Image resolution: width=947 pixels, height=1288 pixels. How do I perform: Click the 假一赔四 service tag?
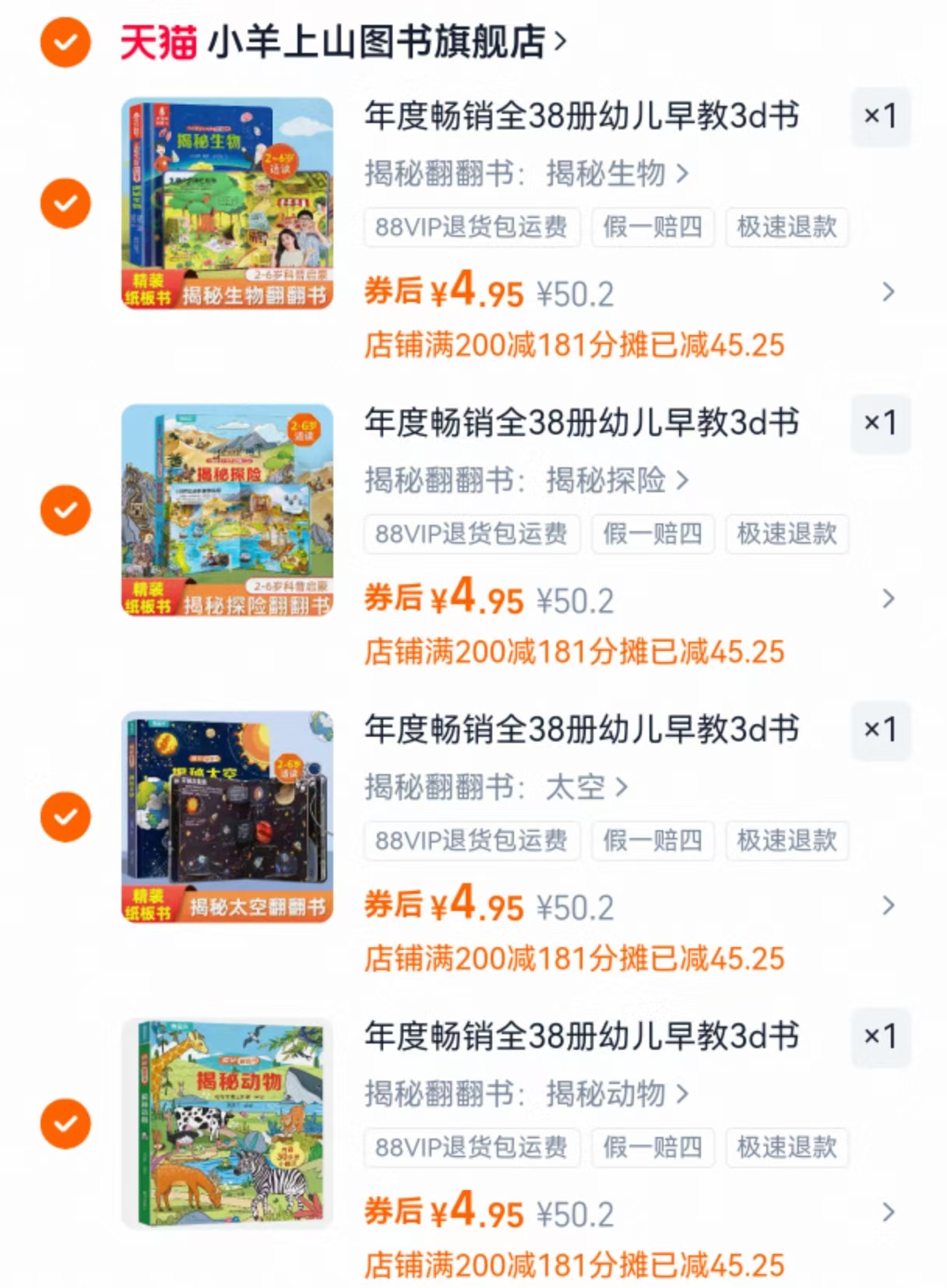click(x=653, y=227)
